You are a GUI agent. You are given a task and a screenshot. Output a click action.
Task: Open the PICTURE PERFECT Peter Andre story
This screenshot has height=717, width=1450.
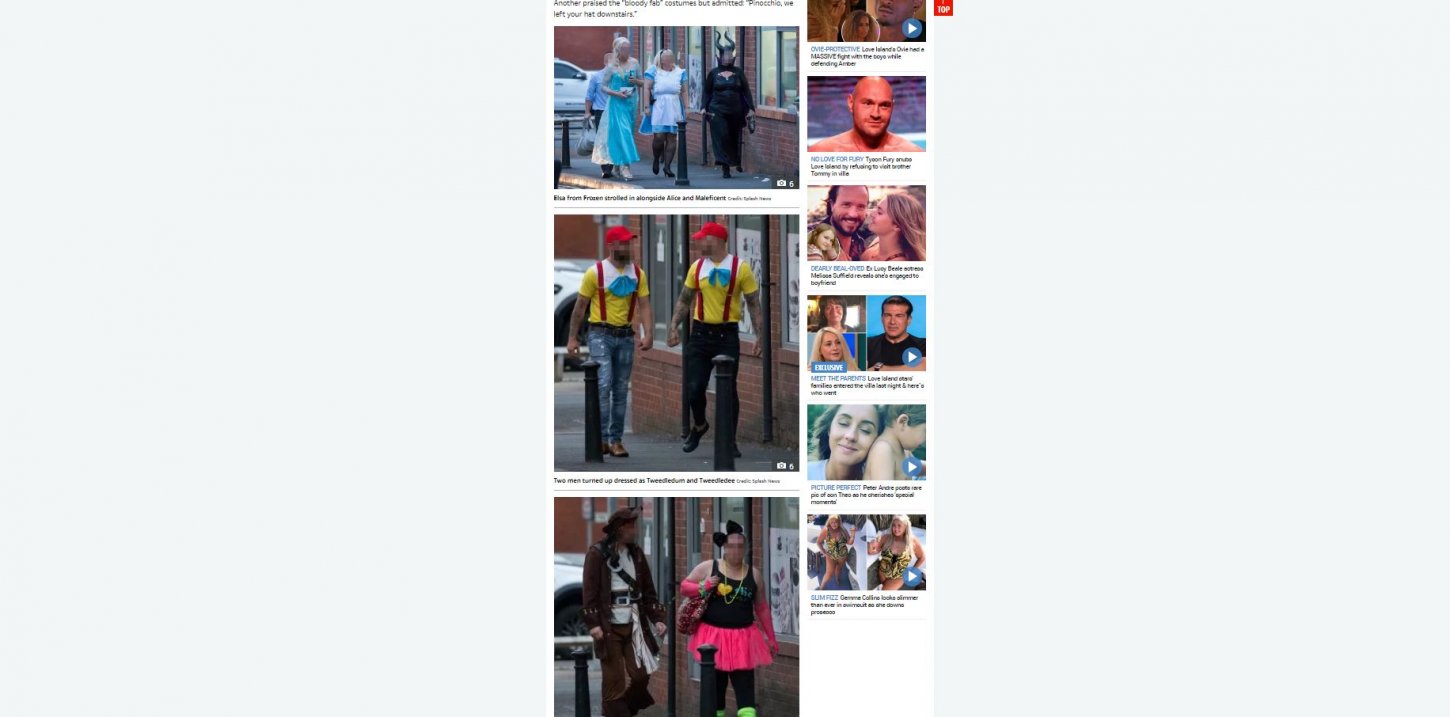coord(866,442)
